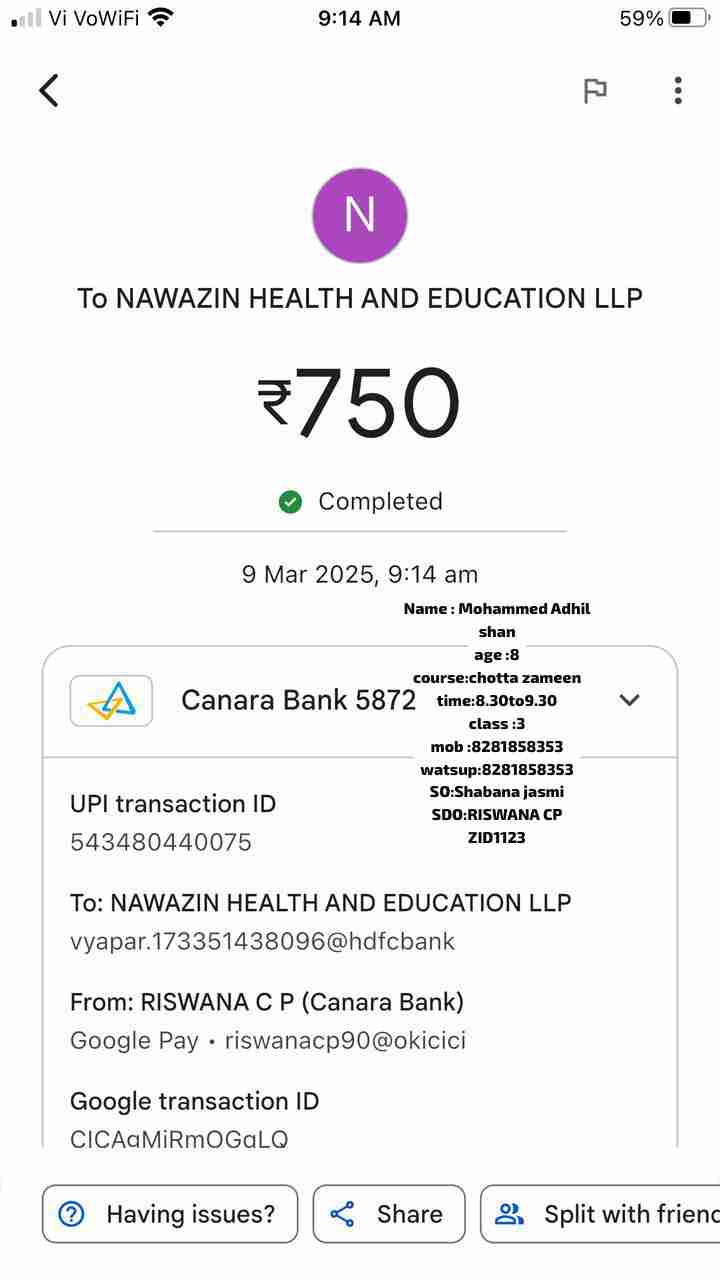Open the three-dot overflow menu
720x1280 pixels.
click(678, 91)
